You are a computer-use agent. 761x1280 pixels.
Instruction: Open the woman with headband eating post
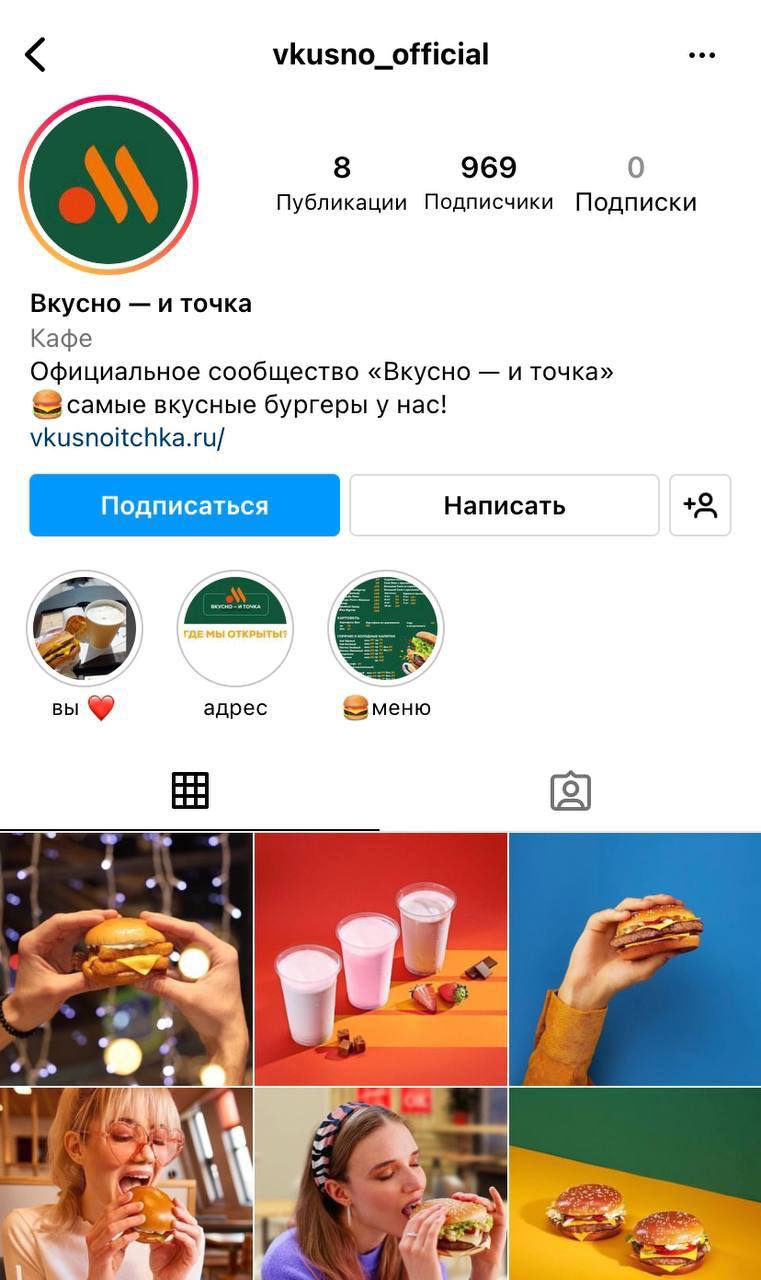coord(380,1185)
